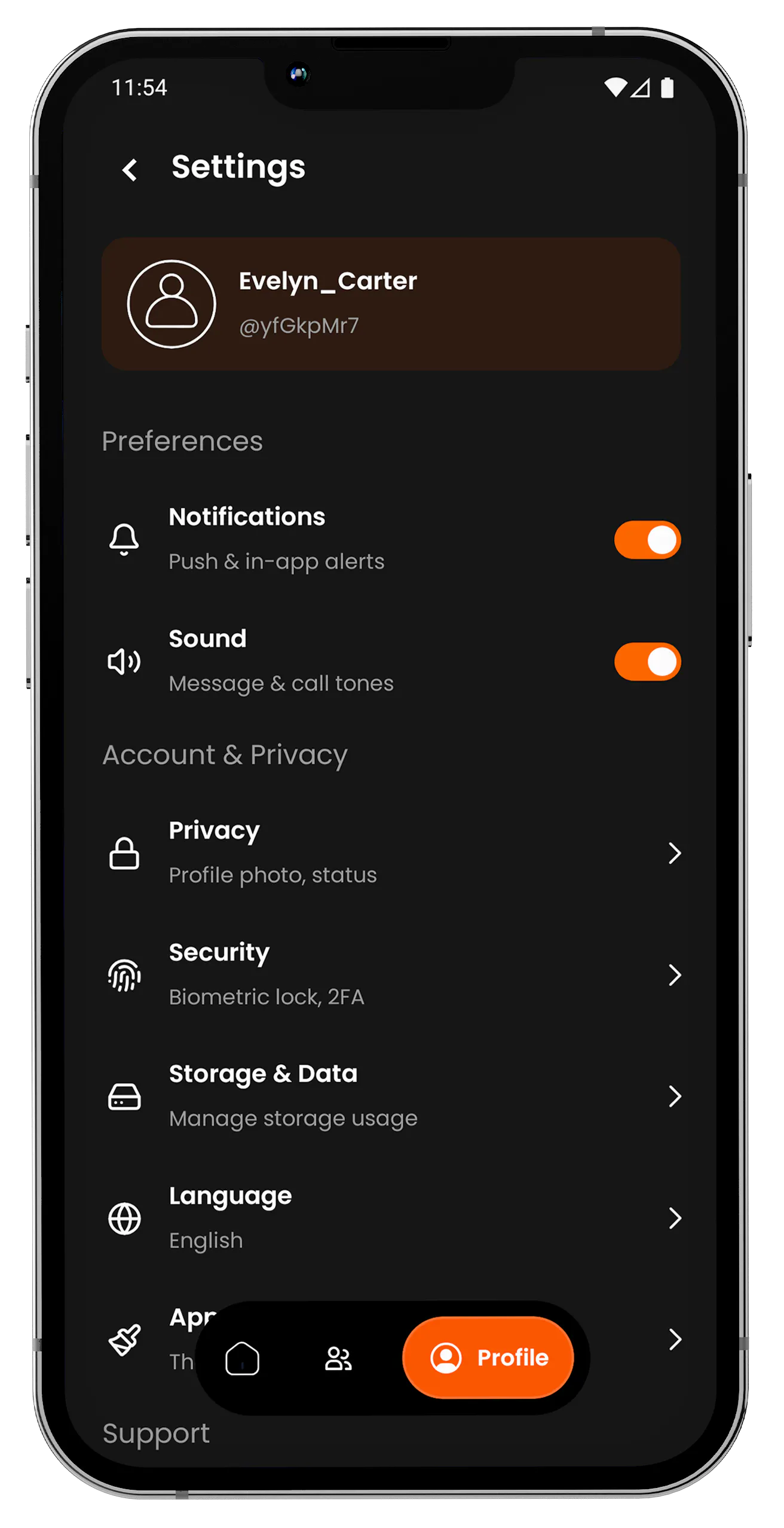The width and height of the screenshot is (784, 1528).
Task: Select the Profile tab
Action: coord(488,1357)
